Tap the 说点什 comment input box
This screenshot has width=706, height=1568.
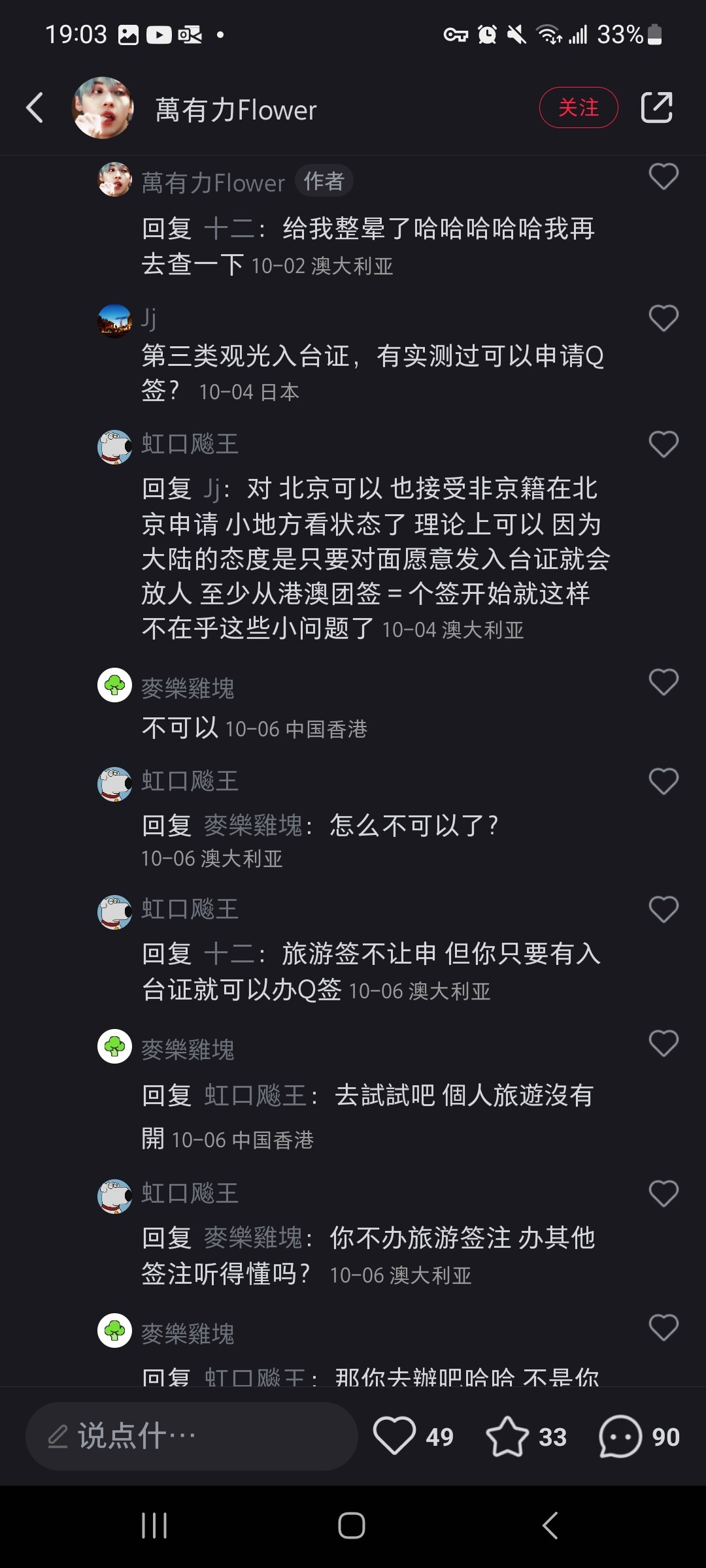tap(191, 1436)
